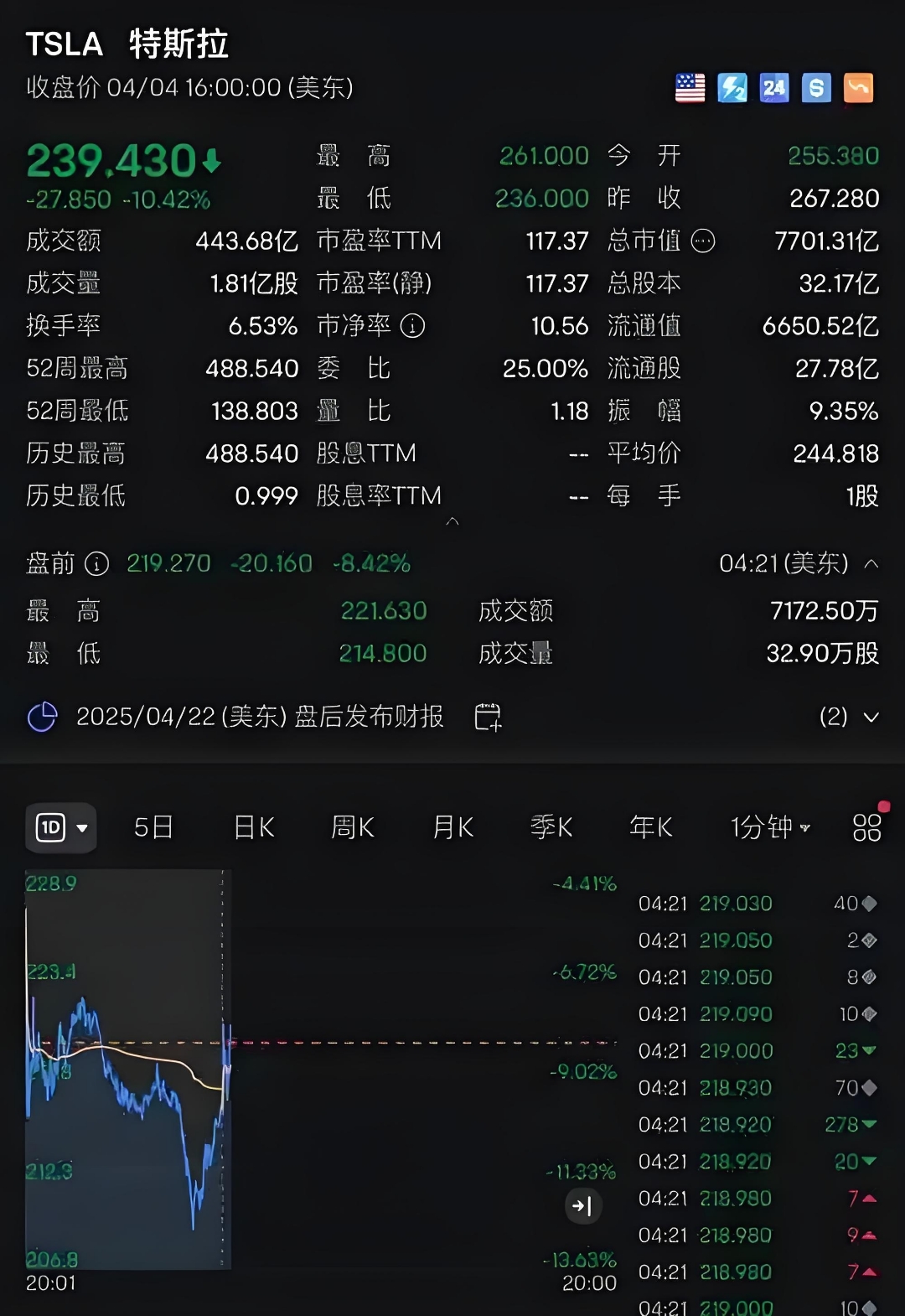The image size is (905, 1316).
Task: Click the pie-chart earnings icon beside the date
Action: (42, 718)
